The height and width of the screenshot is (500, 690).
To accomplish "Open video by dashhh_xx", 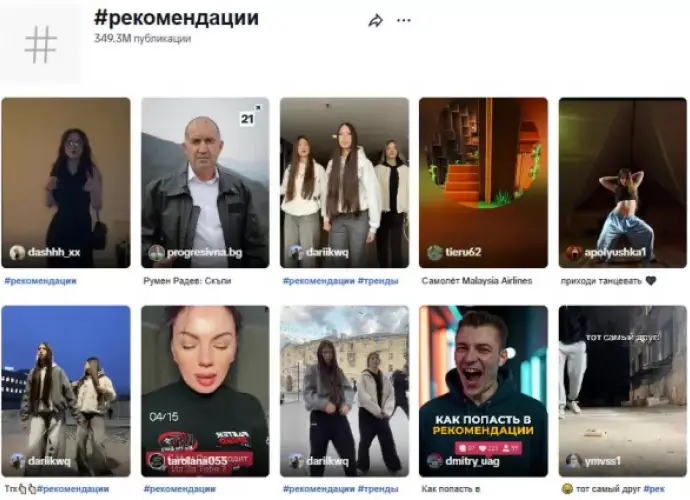I will tap(66, 182).
